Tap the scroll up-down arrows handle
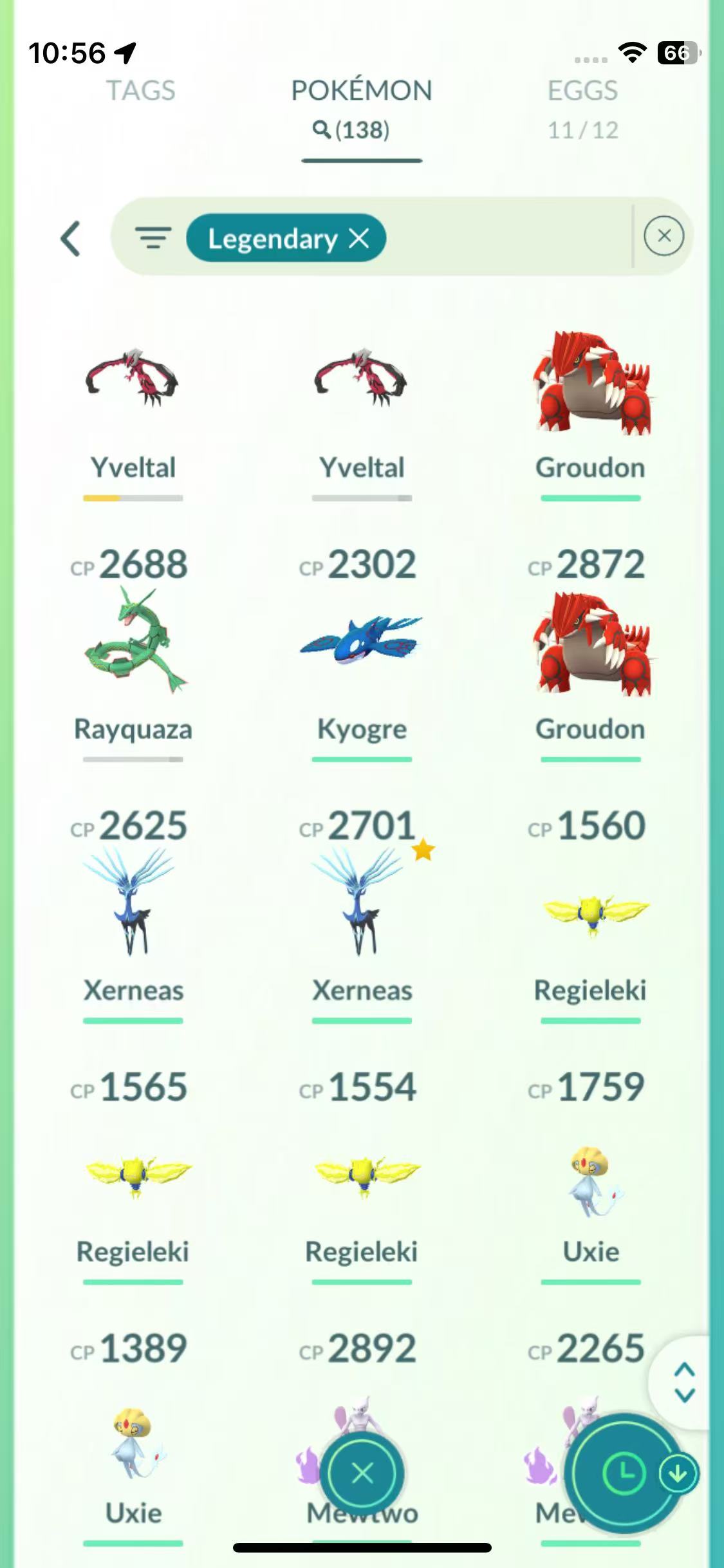The width and height of the screenshot is (724, 1568). coord(684,1381)
